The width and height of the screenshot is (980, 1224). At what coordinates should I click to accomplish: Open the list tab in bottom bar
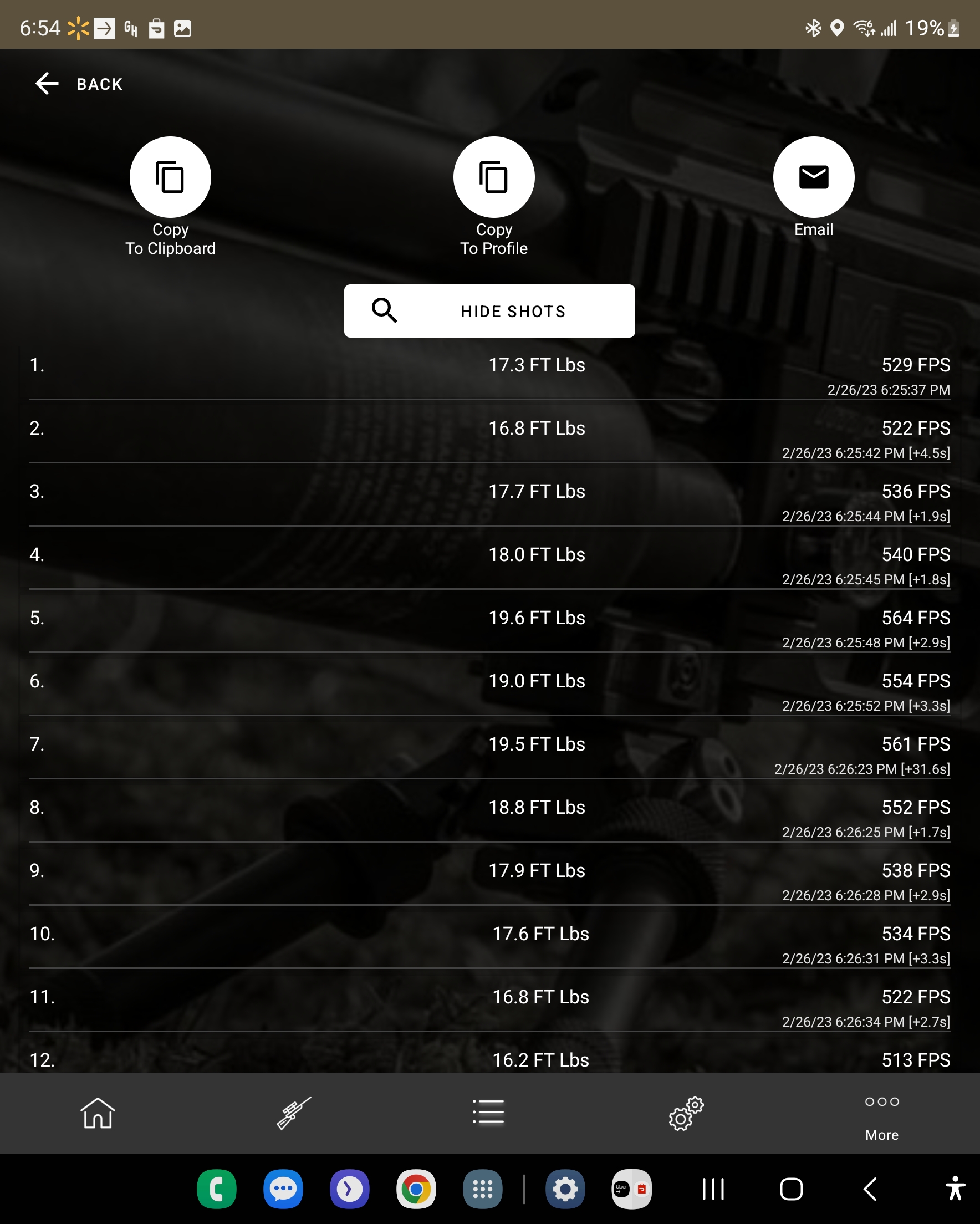click(489, 1112)
